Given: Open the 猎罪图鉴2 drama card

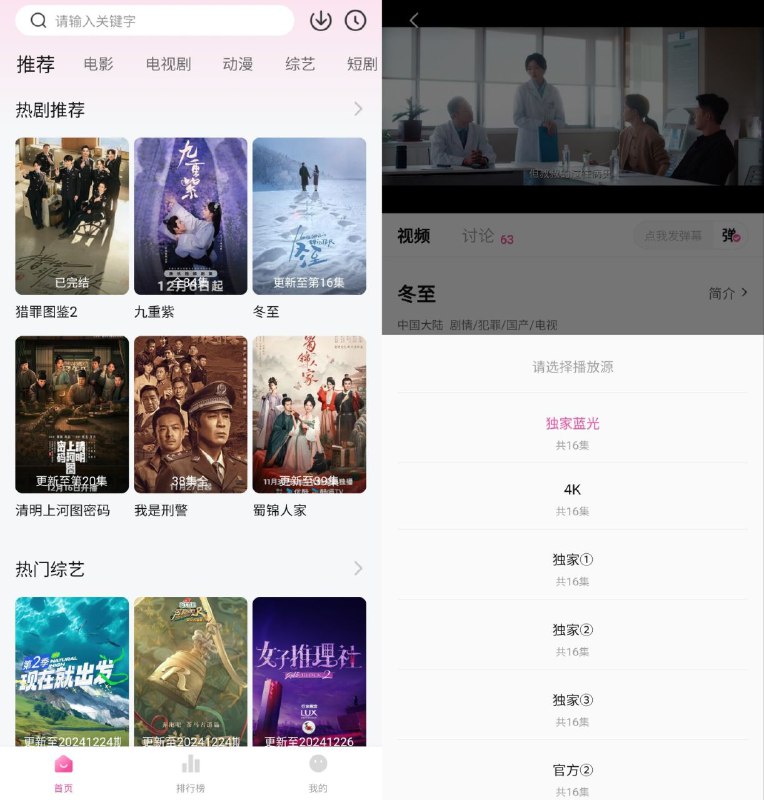Looking at the screenshot, I should pyautogui.click(x=72, y=216).
